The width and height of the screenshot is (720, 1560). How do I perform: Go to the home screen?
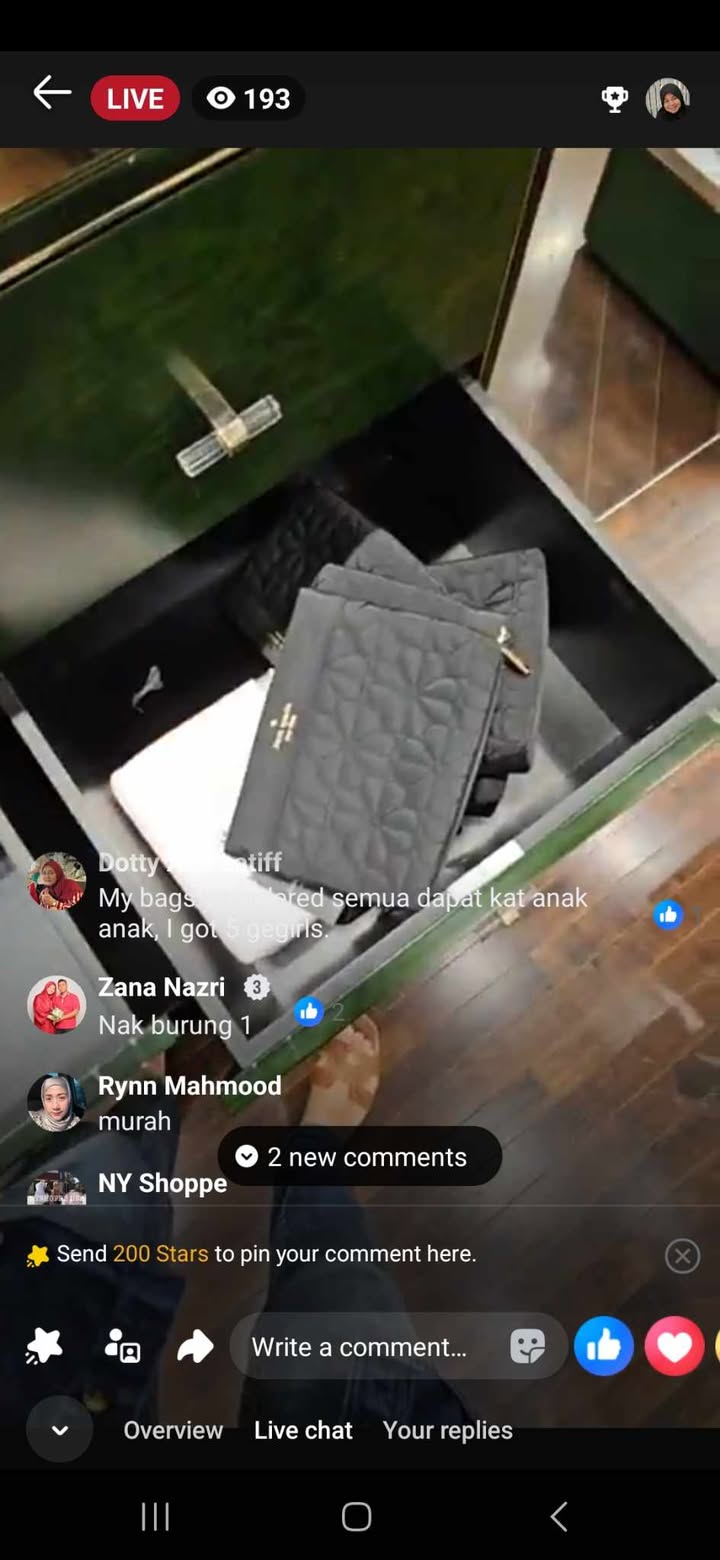(357, 1516)
